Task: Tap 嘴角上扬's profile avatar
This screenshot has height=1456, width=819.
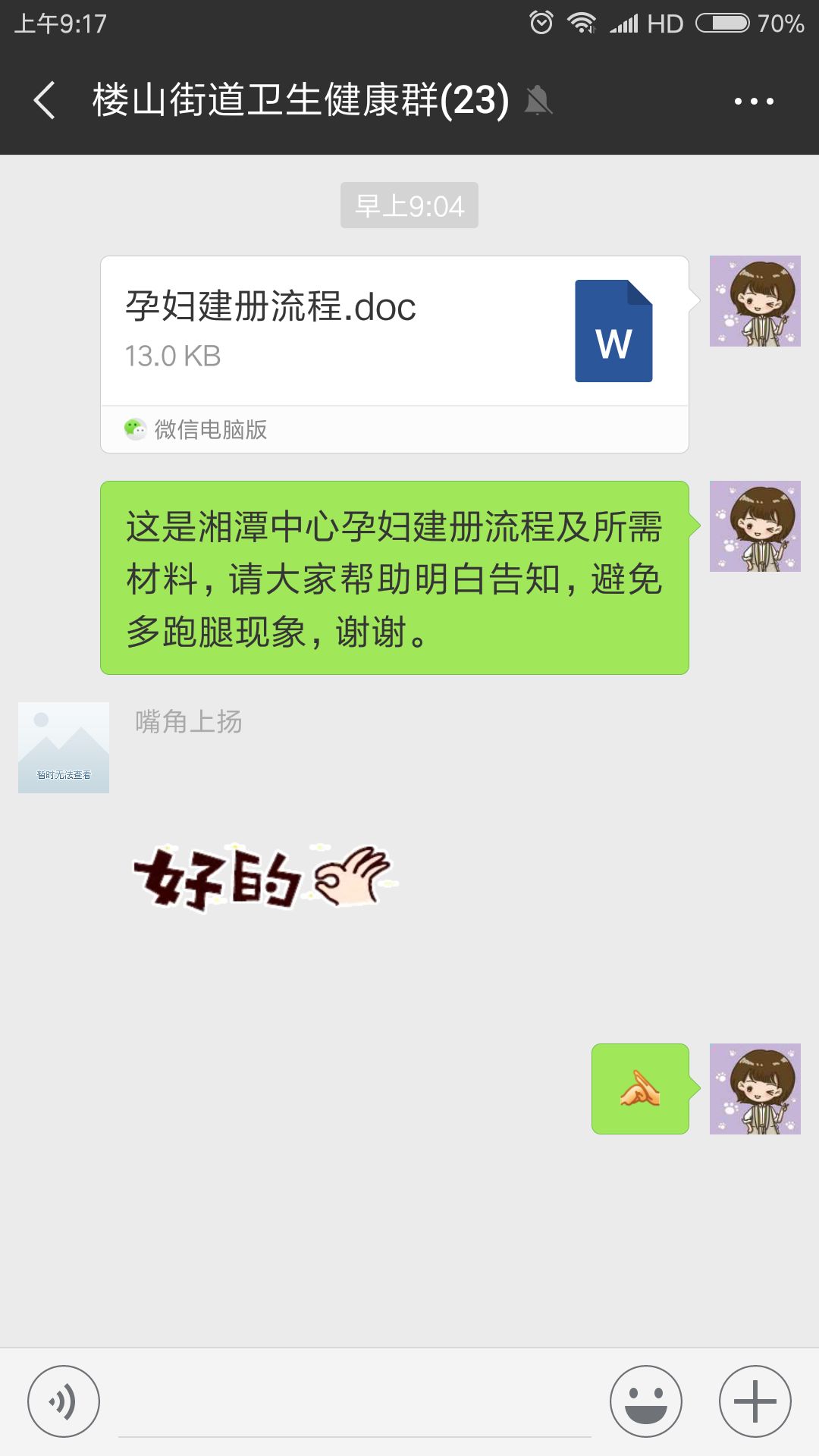Action: pyautogui.click(x=64, y=748)
